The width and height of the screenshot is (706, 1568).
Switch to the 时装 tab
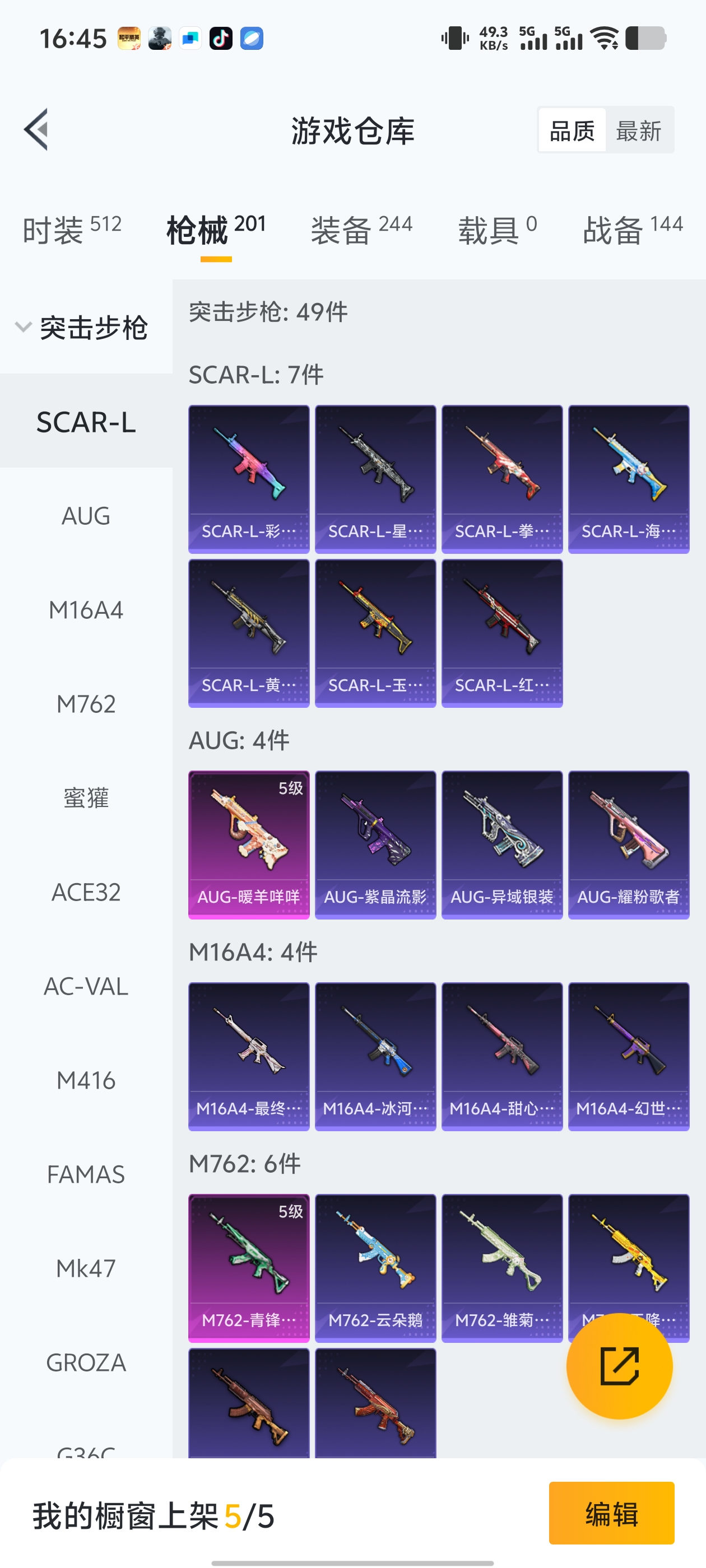pyautogui.click(x=71, y=230)
